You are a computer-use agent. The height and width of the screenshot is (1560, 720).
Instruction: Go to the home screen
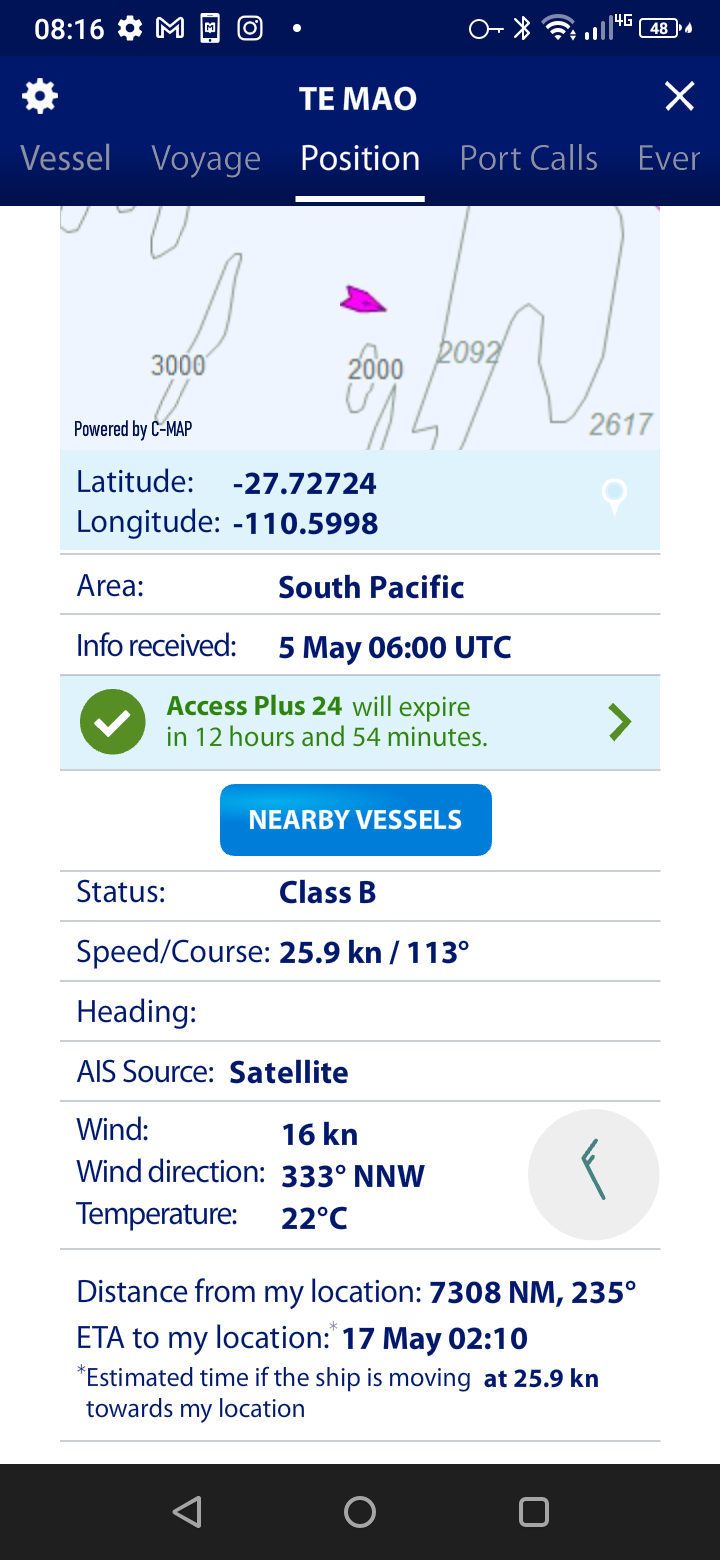point(360,1511)
